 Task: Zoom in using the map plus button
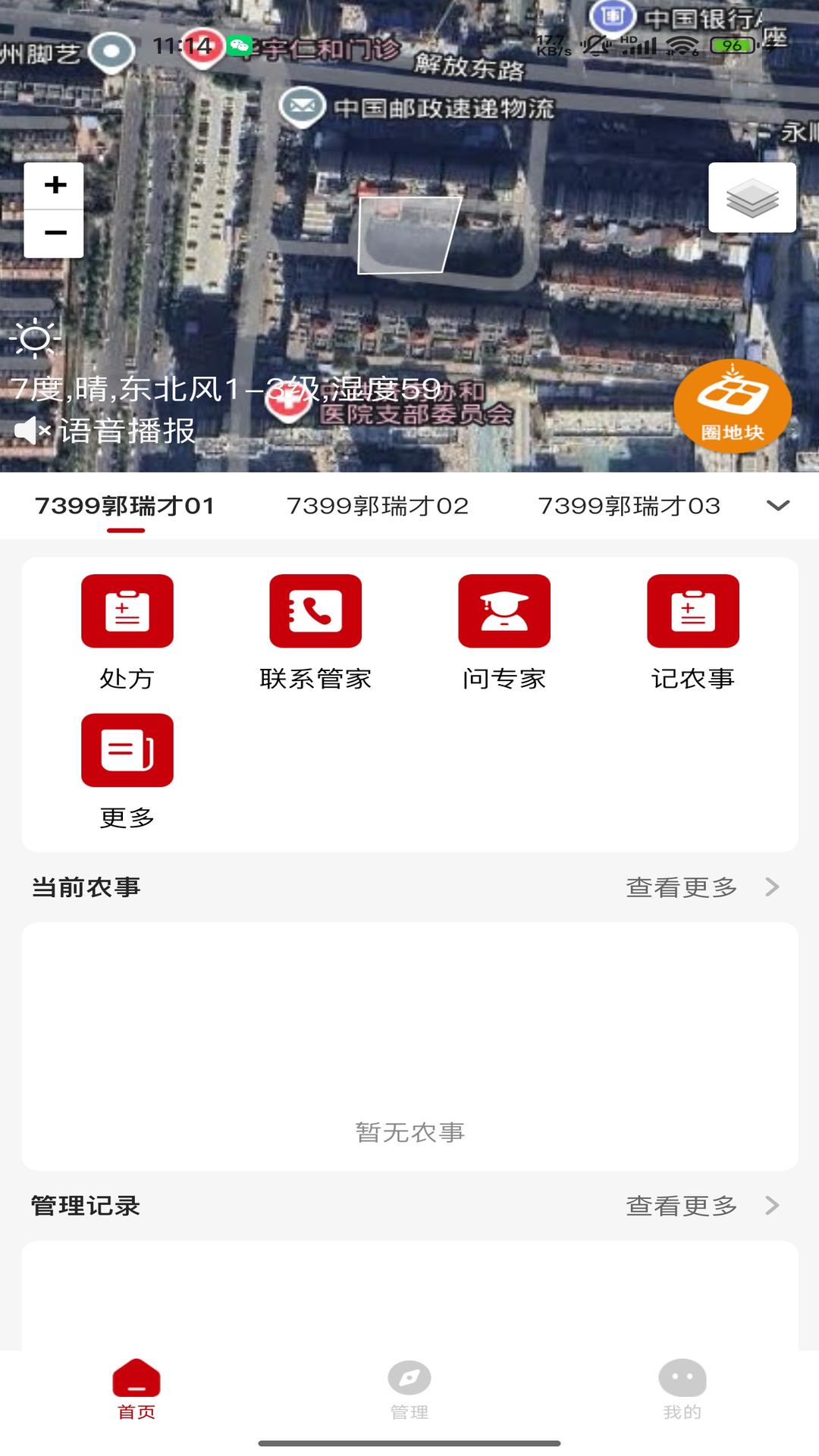pos(53,185)
